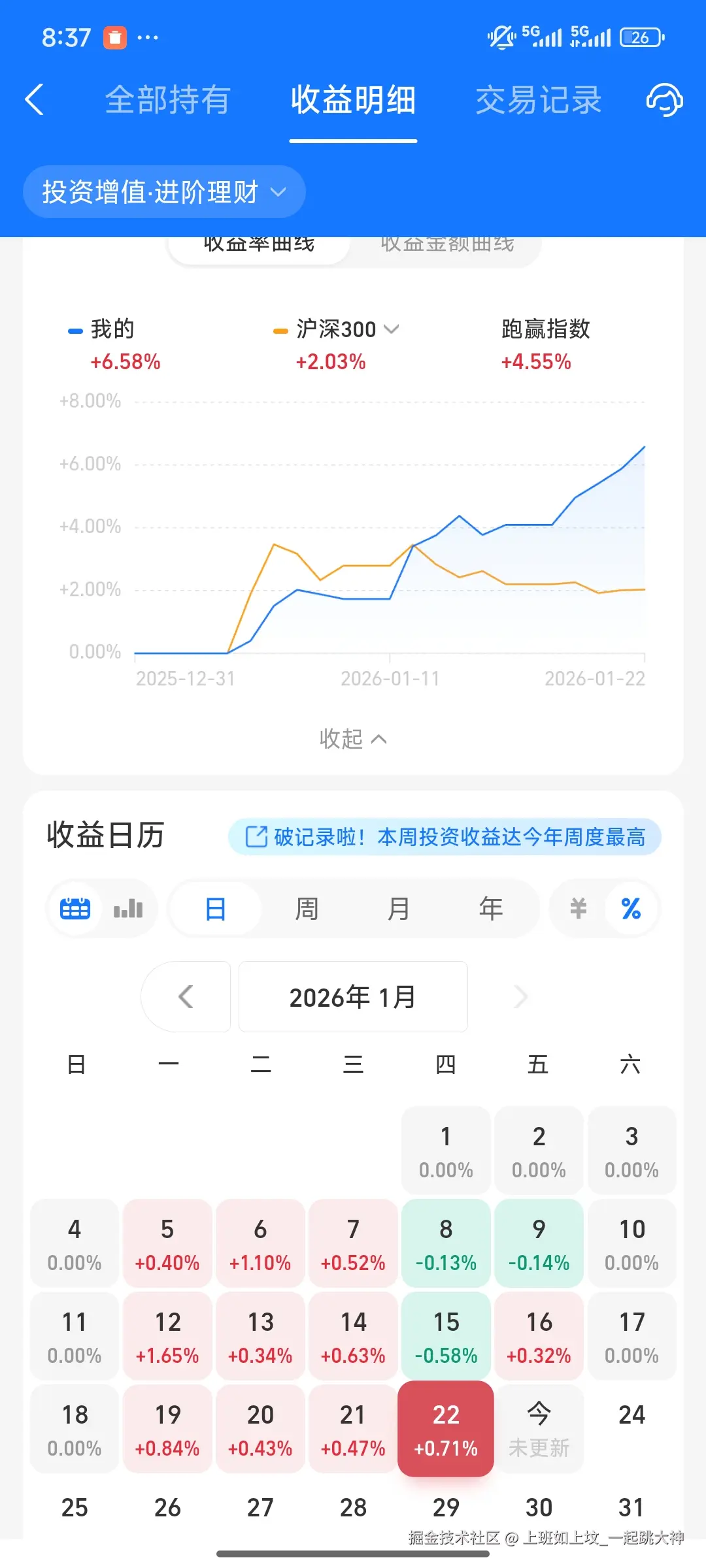The image size is (706, 1568).
Task: Collapse the chart via 收起 control
Action: coord(353,738)
